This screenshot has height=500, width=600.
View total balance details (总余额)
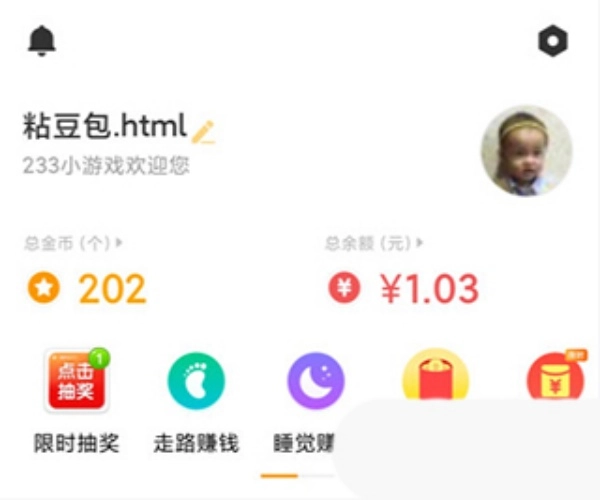point(374,243)
